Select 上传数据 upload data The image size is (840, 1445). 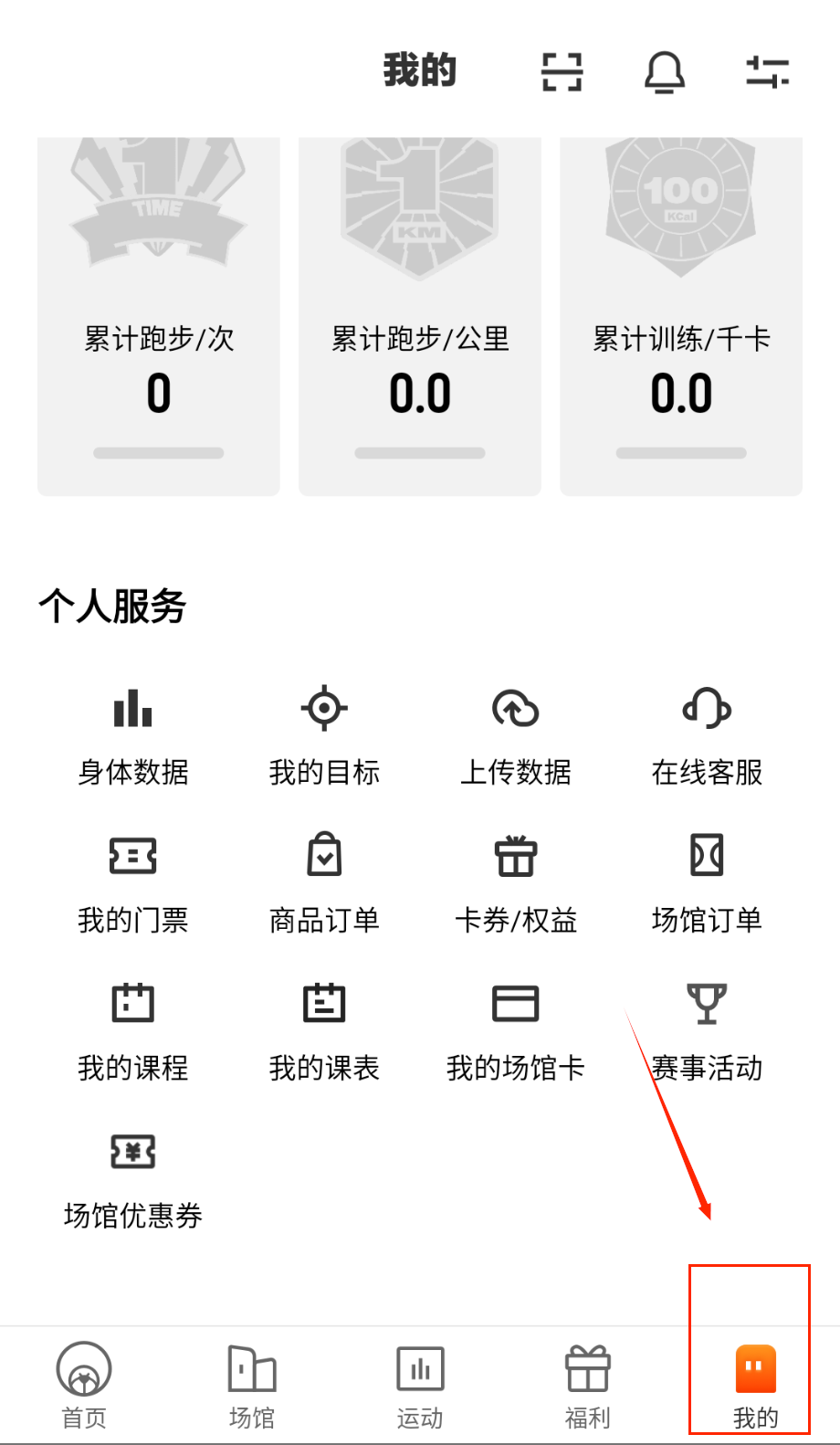tap(516, 735)
